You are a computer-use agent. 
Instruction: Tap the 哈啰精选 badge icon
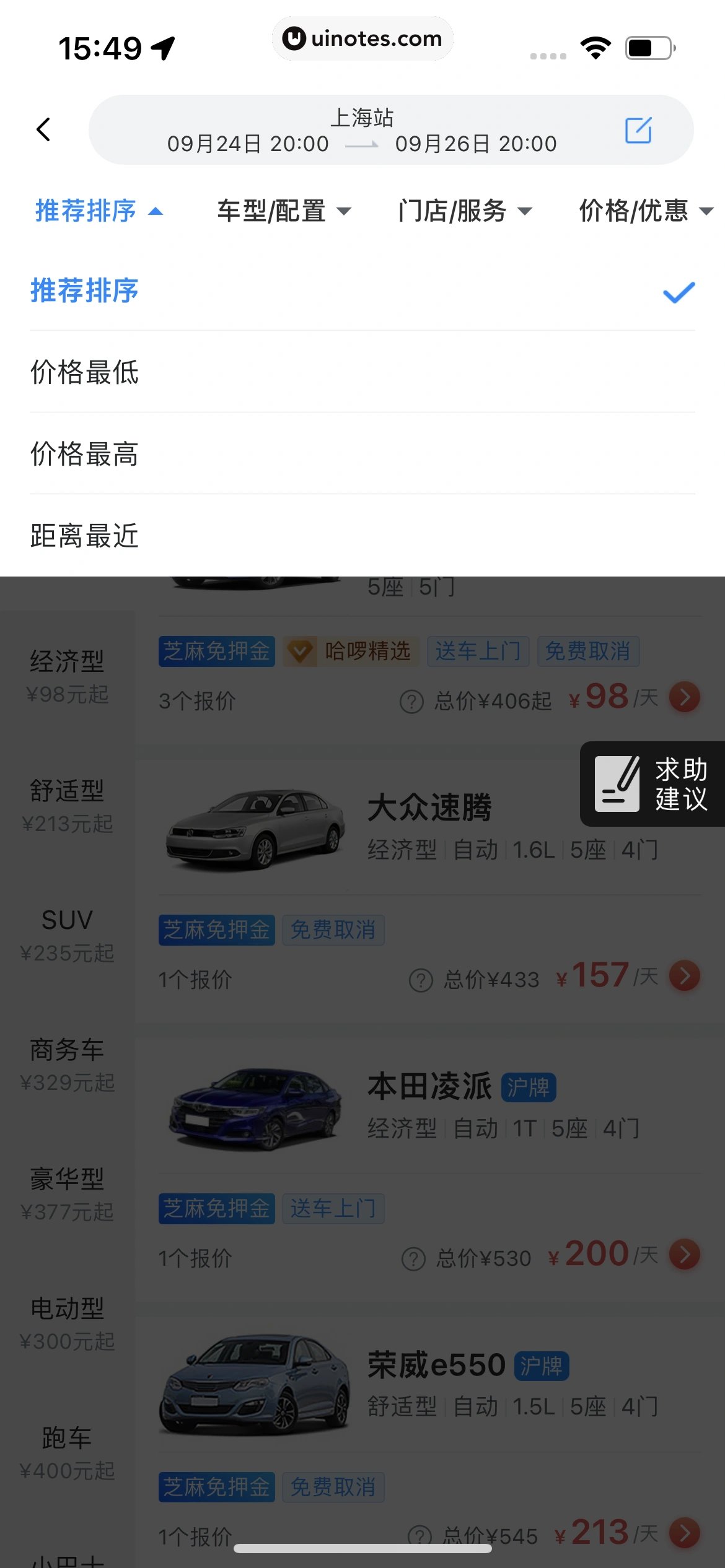pyautogui.click(x=301, y=650)
